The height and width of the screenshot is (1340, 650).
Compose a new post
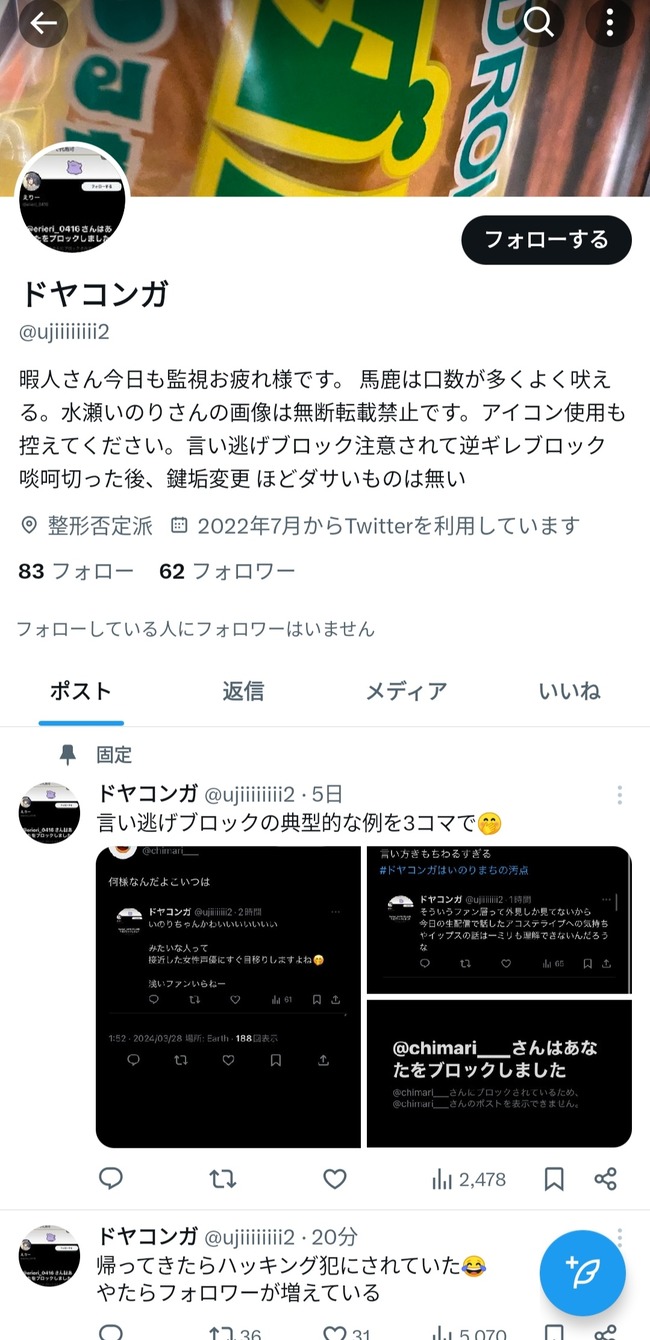(x=582, y=1273)
